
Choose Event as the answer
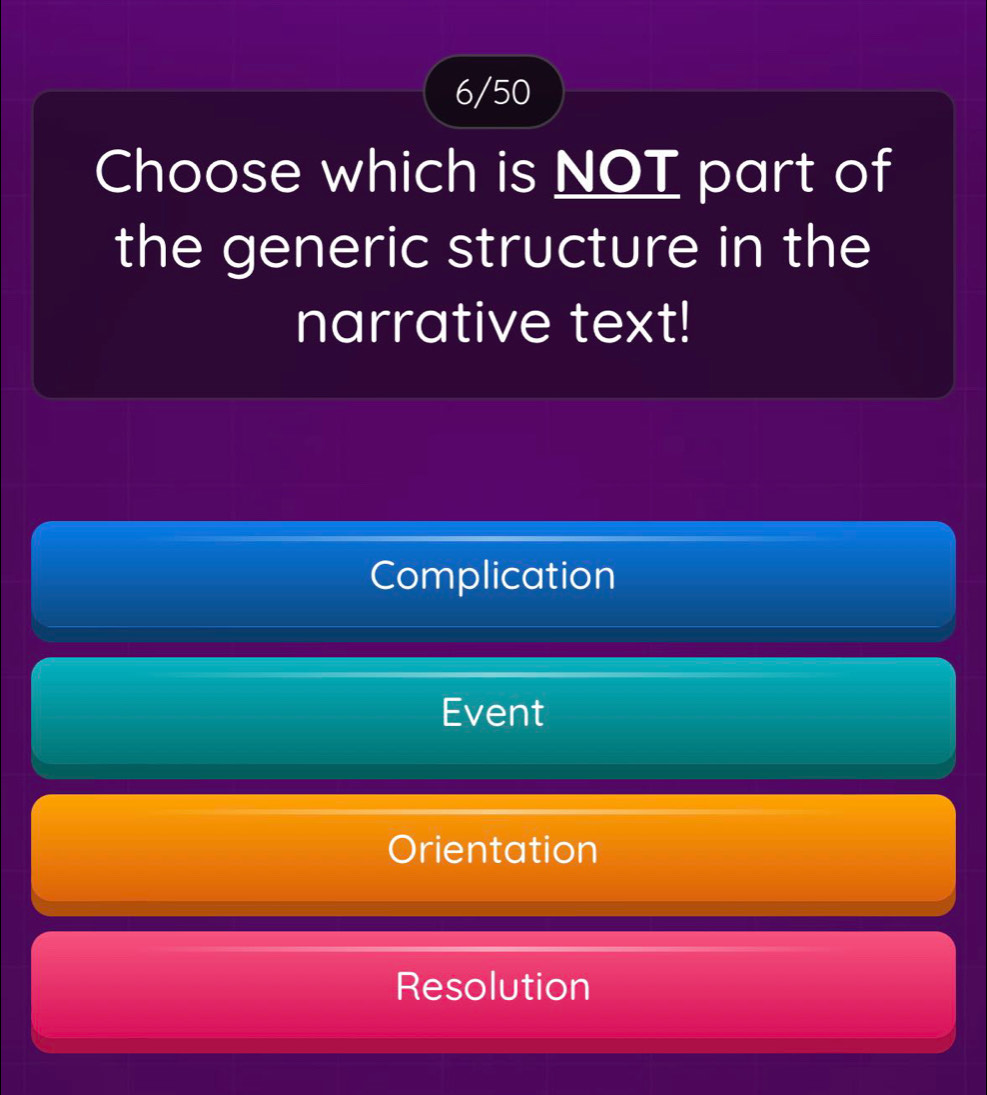coord(493,714)
